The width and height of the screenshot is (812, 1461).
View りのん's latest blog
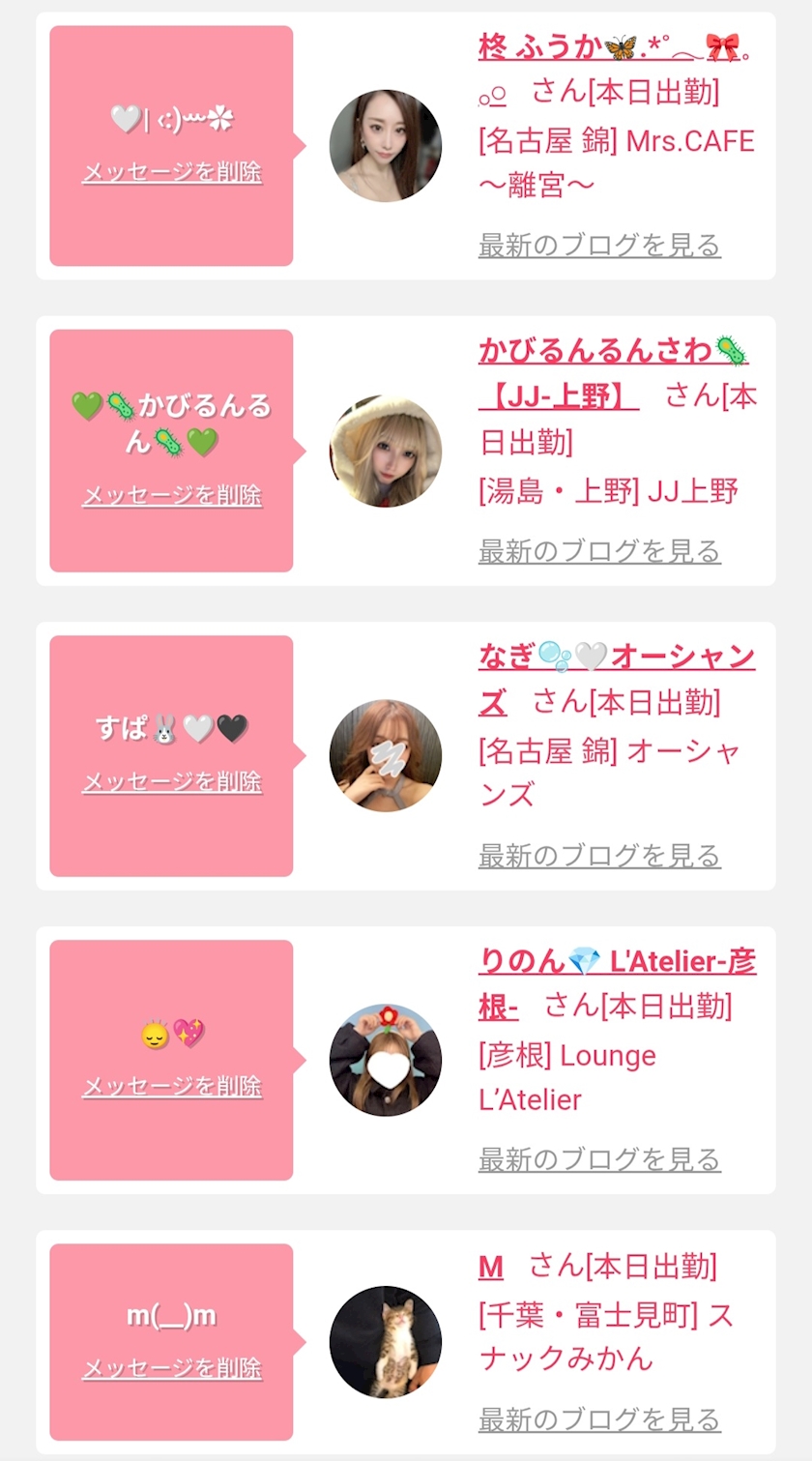coord(599,1159)
